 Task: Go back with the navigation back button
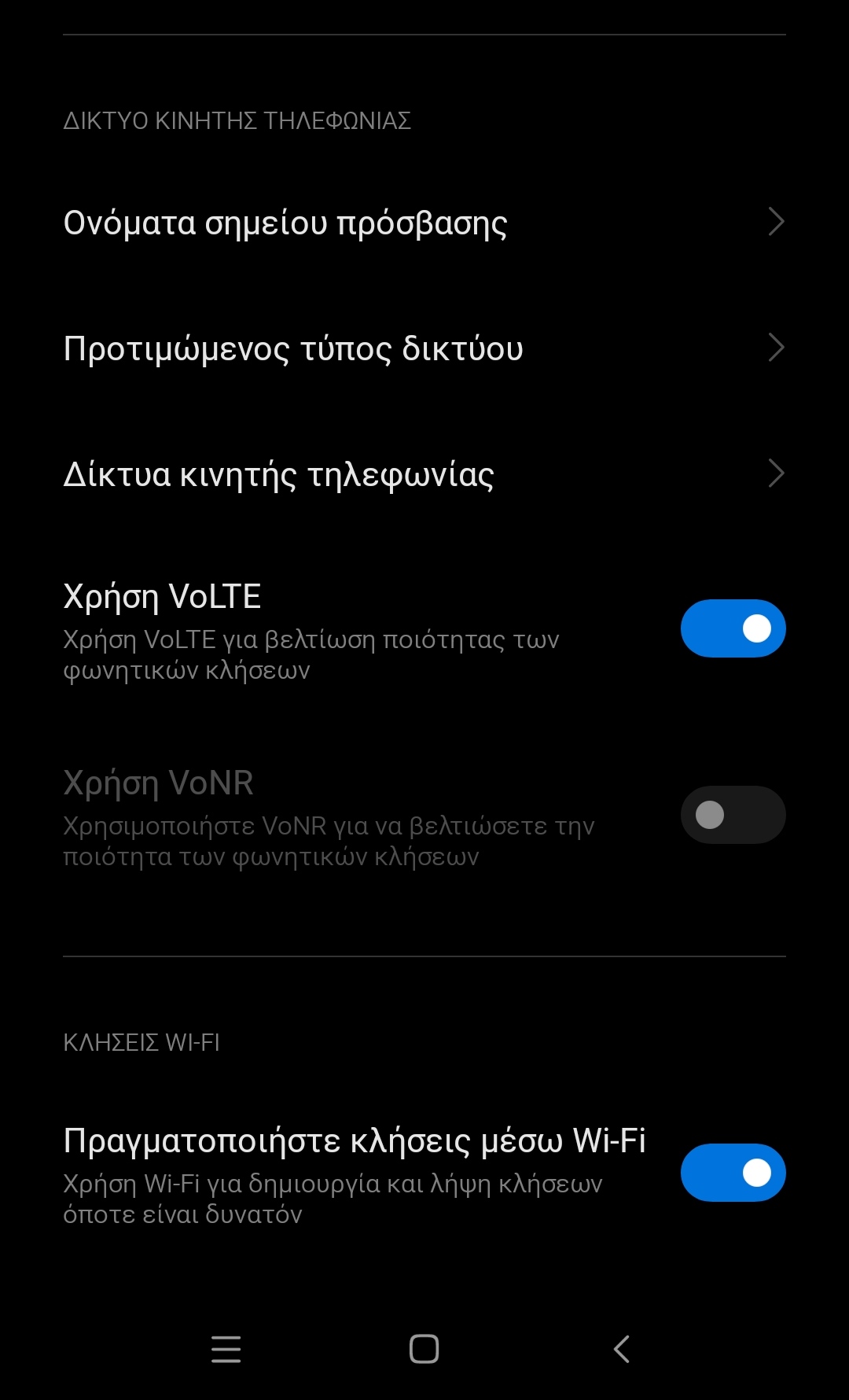coord(622,1349)
